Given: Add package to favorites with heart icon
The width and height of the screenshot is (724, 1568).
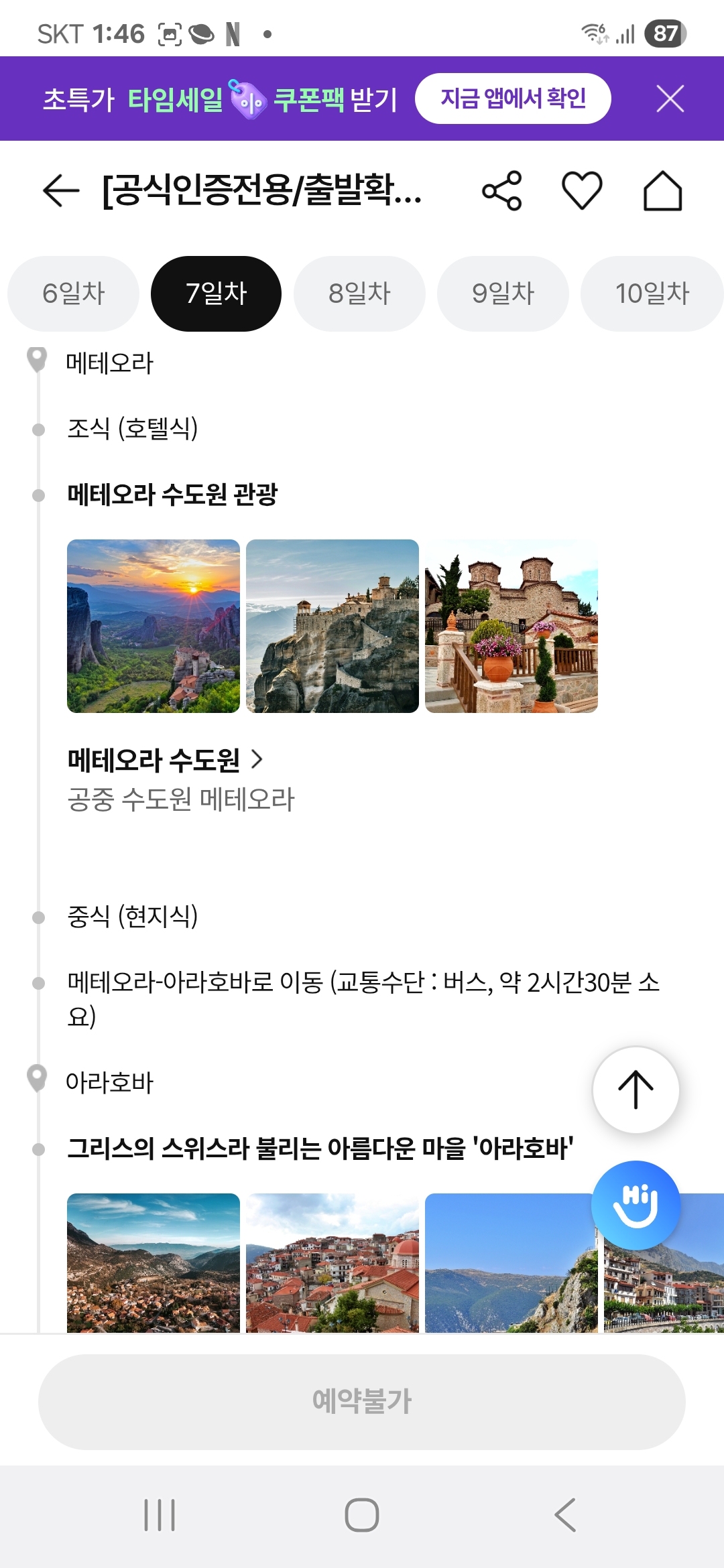Looking at the screenshot, I should click(x=581, y=191).
